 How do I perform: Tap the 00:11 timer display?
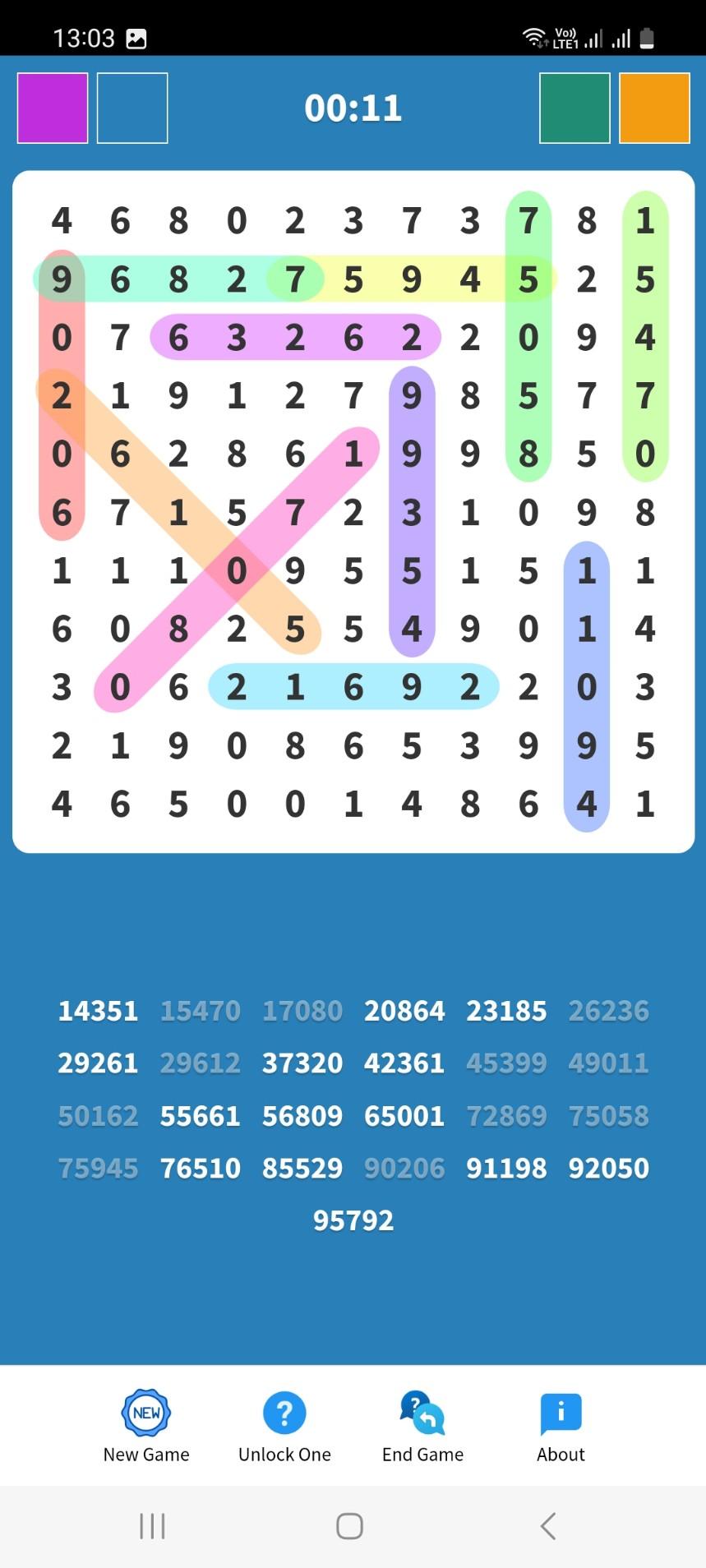353,107
